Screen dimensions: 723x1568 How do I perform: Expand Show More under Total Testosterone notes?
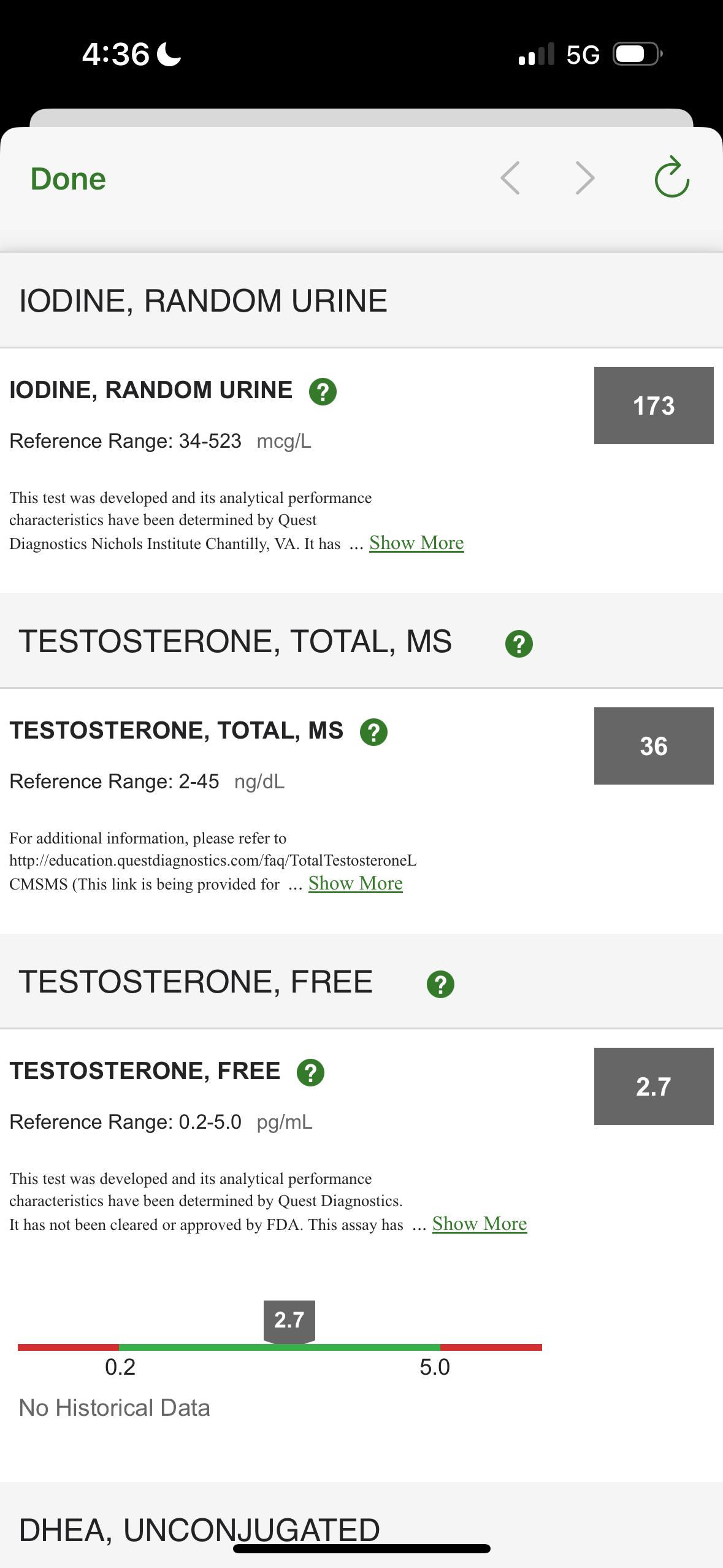pyautogui.click(x=356, y=883)
